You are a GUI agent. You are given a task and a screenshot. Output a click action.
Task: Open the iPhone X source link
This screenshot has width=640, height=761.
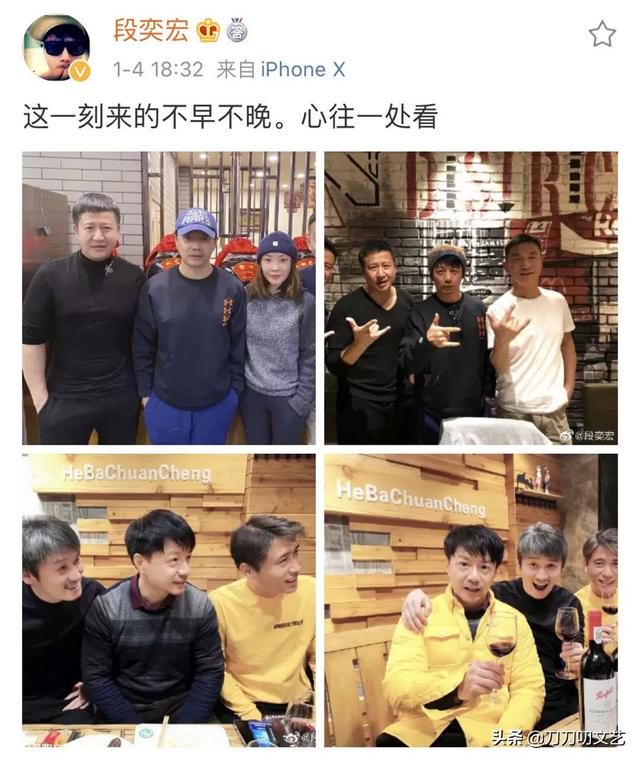(302, 69)
